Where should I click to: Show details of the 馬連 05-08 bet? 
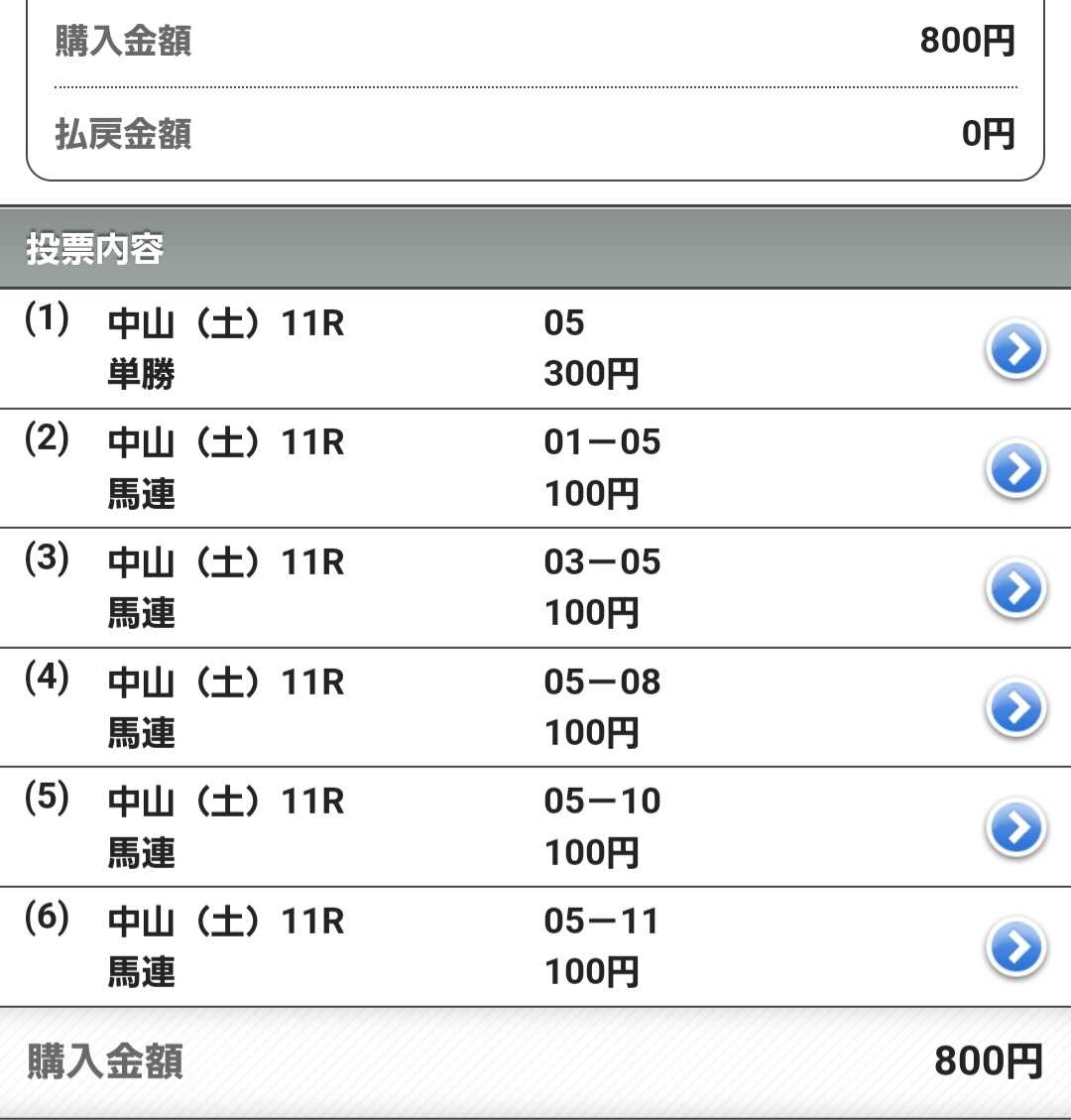(x=1015, y=708)
